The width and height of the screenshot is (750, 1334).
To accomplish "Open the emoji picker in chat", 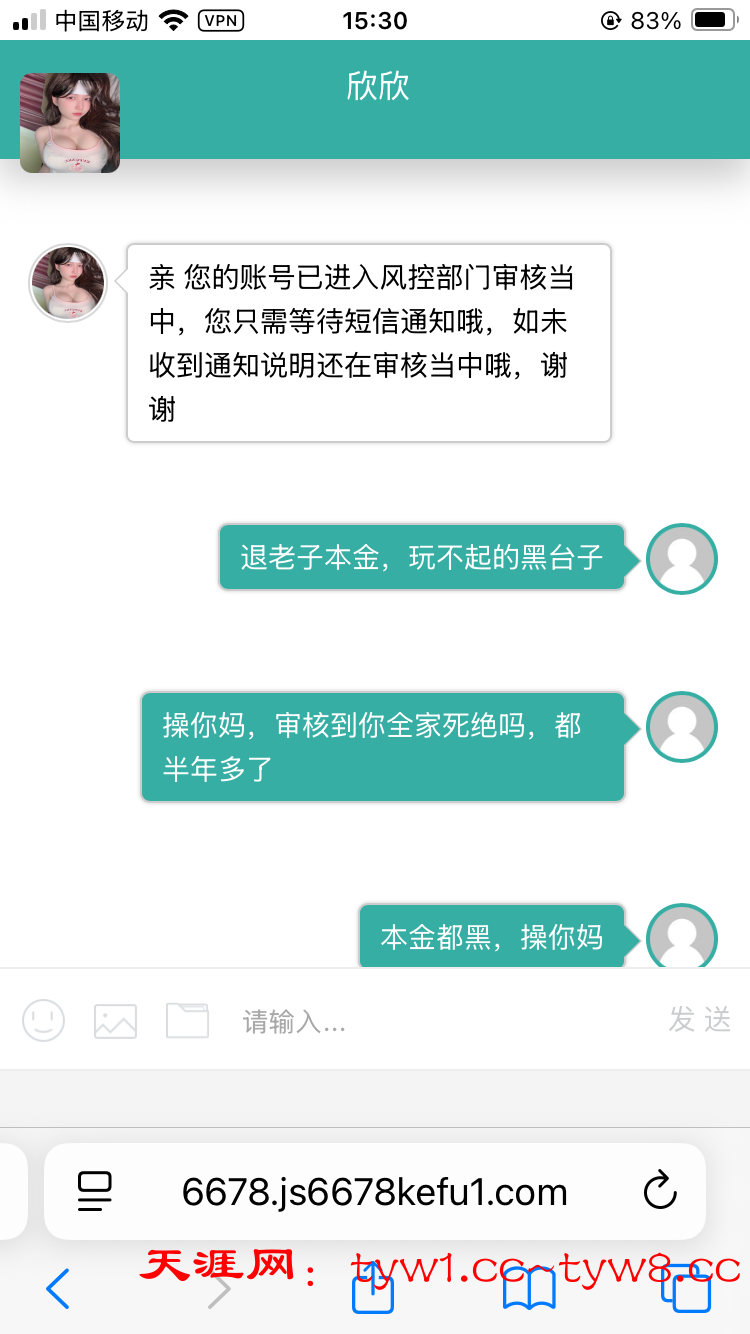I will click(44, 1020).
